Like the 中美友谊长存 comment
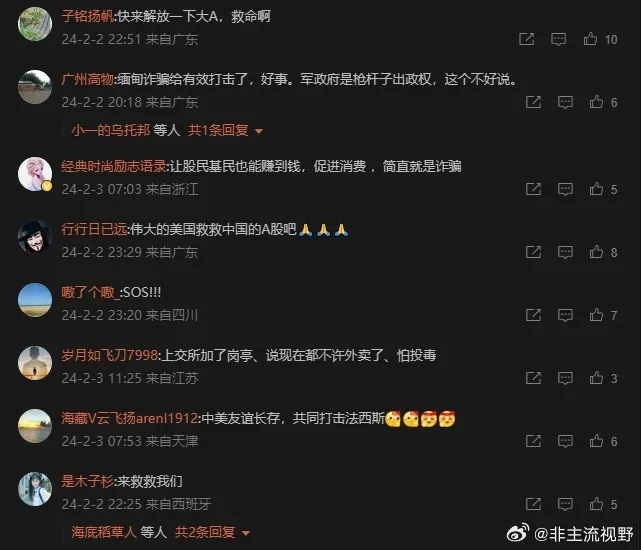The height and width of the screenshot is (550, 641). point(596,441)
